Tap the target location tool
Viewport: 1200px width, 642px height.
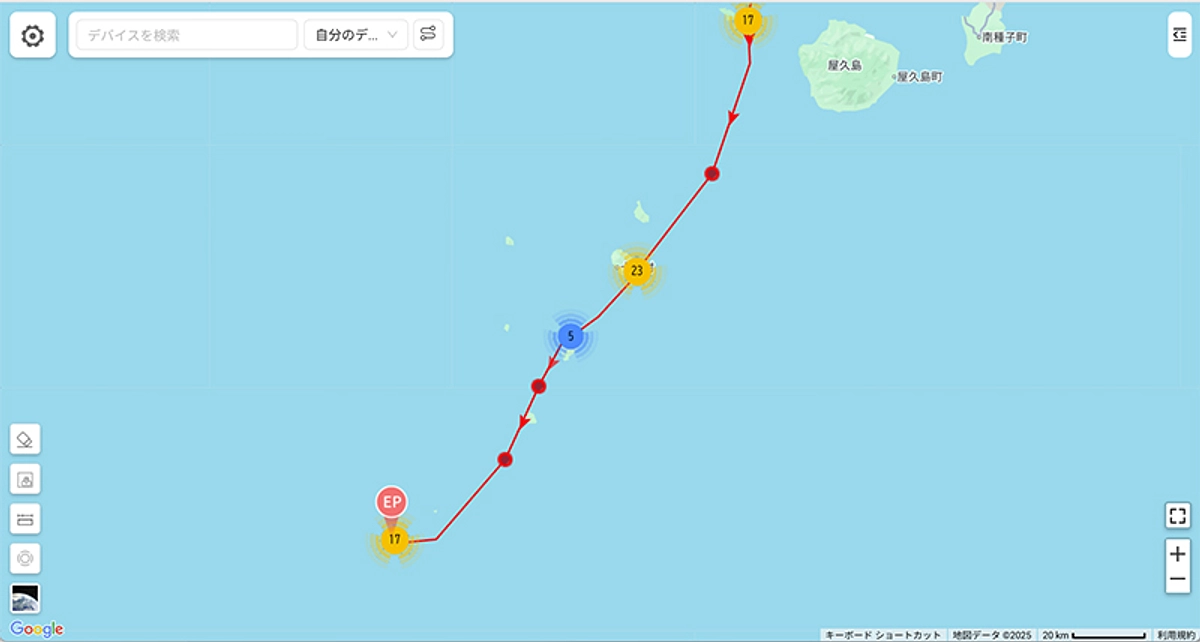[25, 558]
